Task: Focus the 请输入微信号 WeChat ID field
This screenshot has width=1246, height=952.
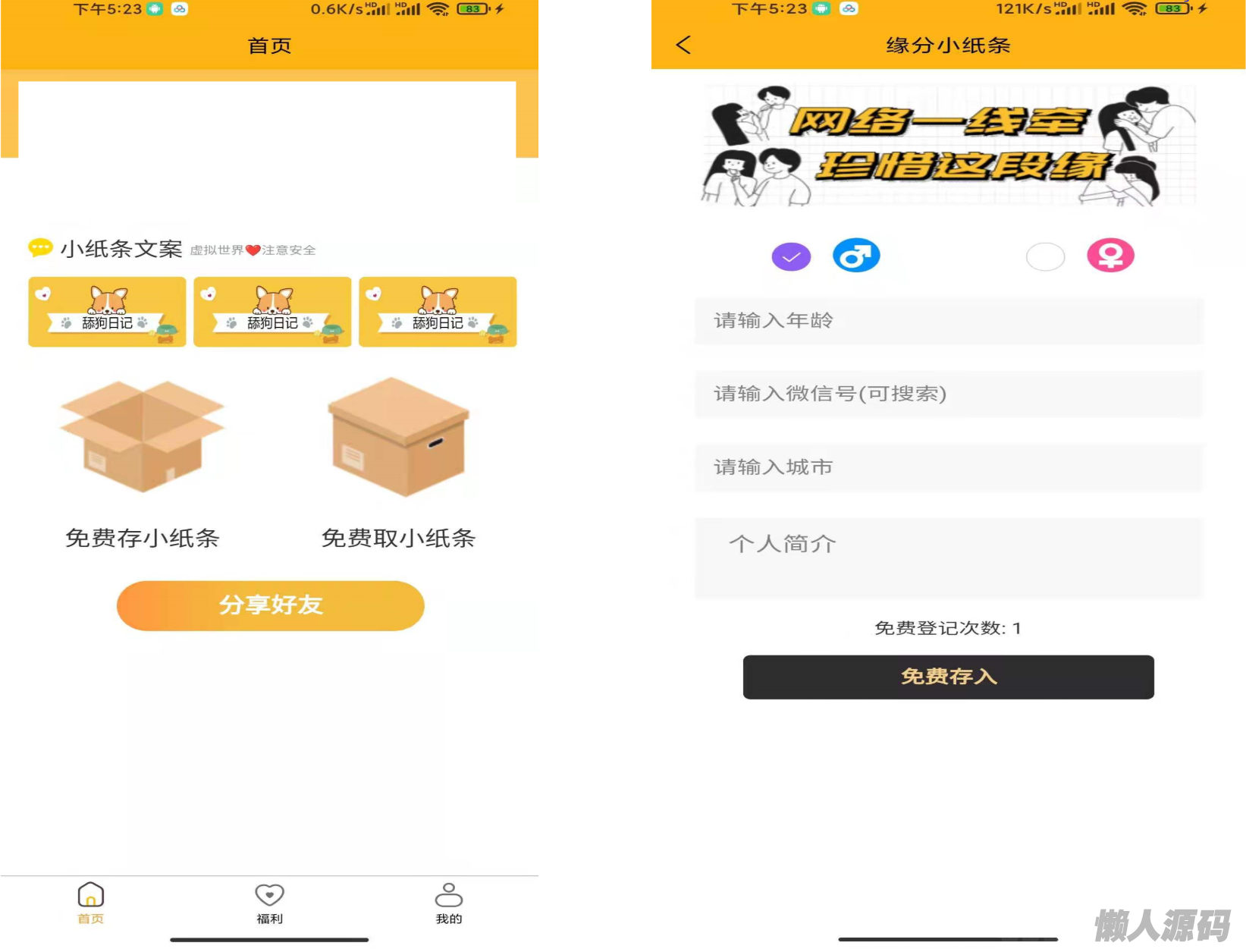Action: [x=948, y=394]
